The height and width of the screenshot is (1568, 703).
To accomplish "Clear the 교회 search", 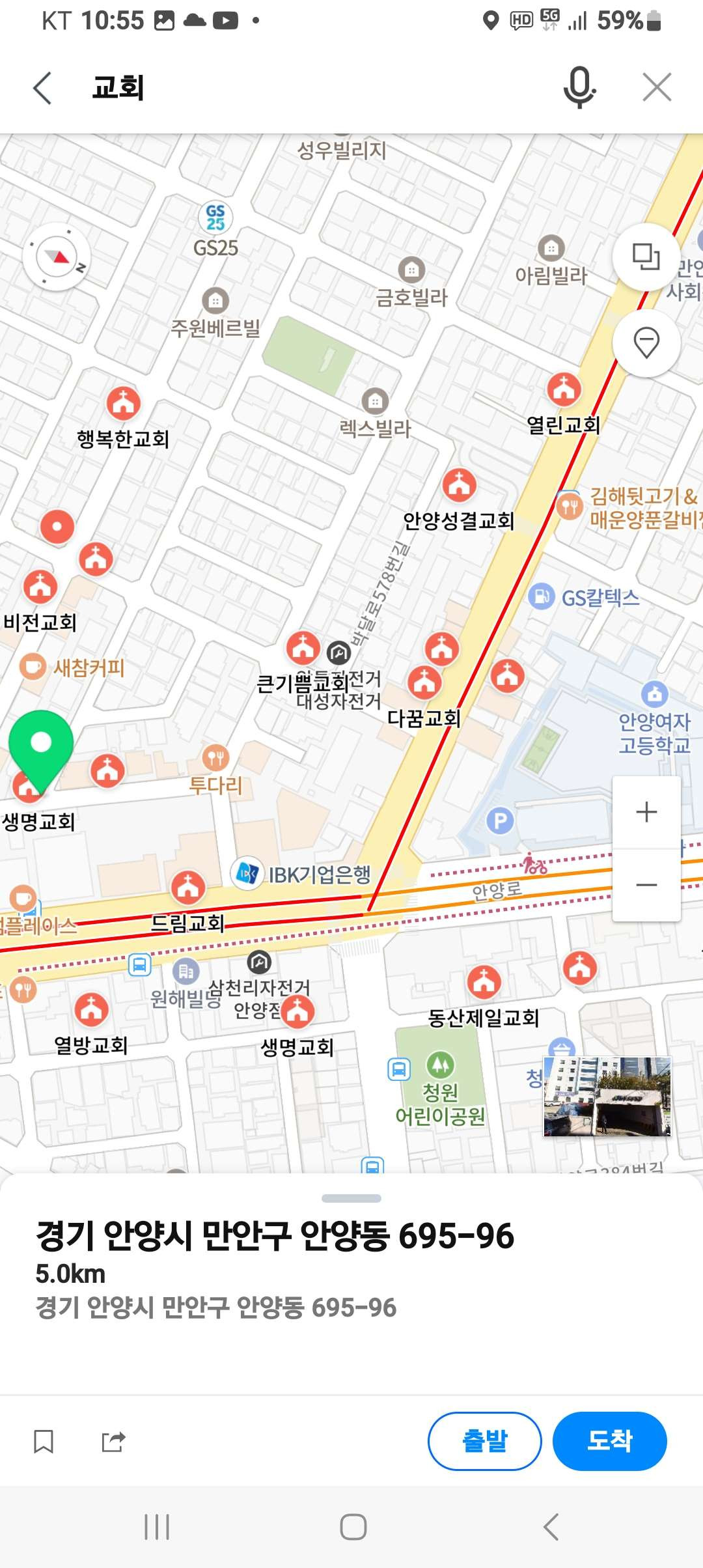I will (x=656, y=87).
